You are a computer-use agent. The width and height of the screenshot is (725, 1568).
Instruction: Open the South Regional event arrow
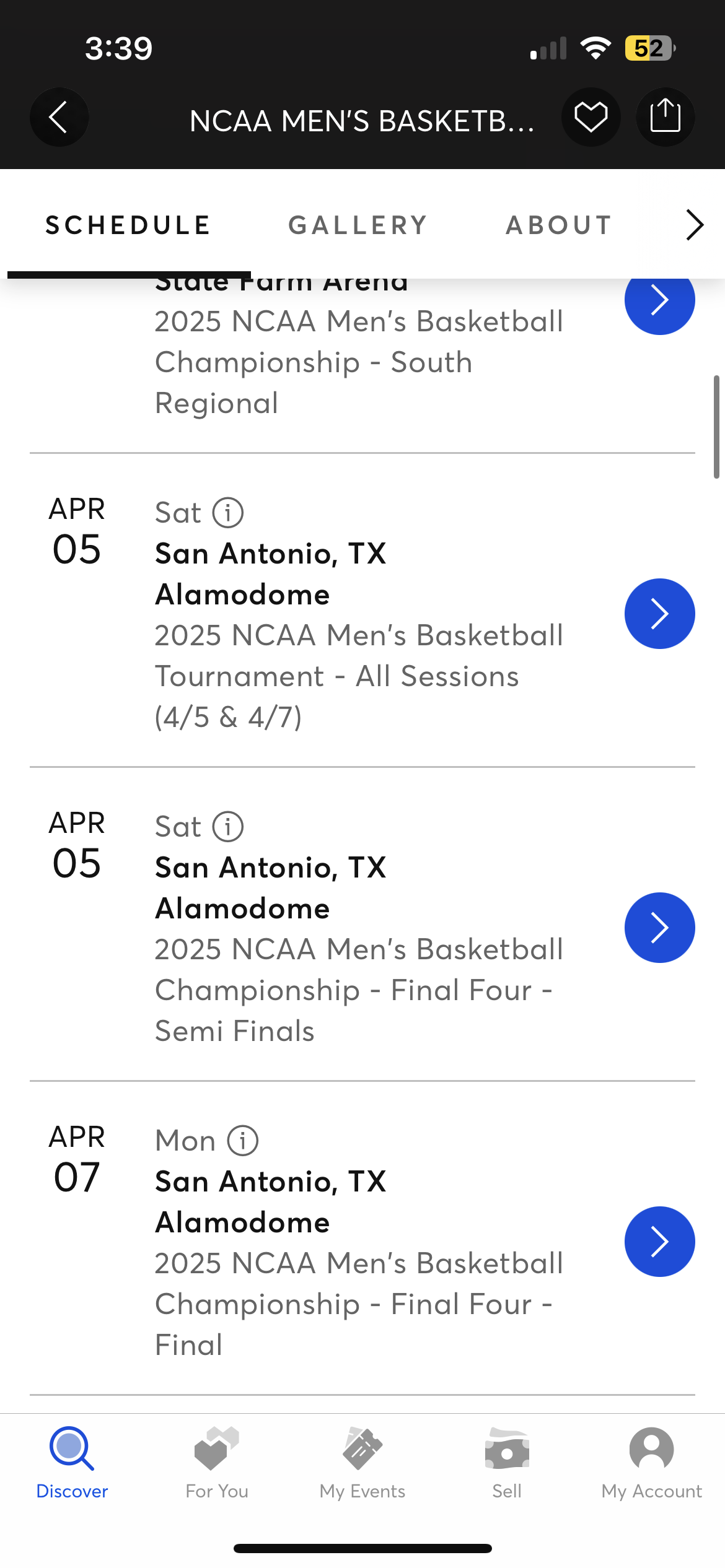pos(659,300)
